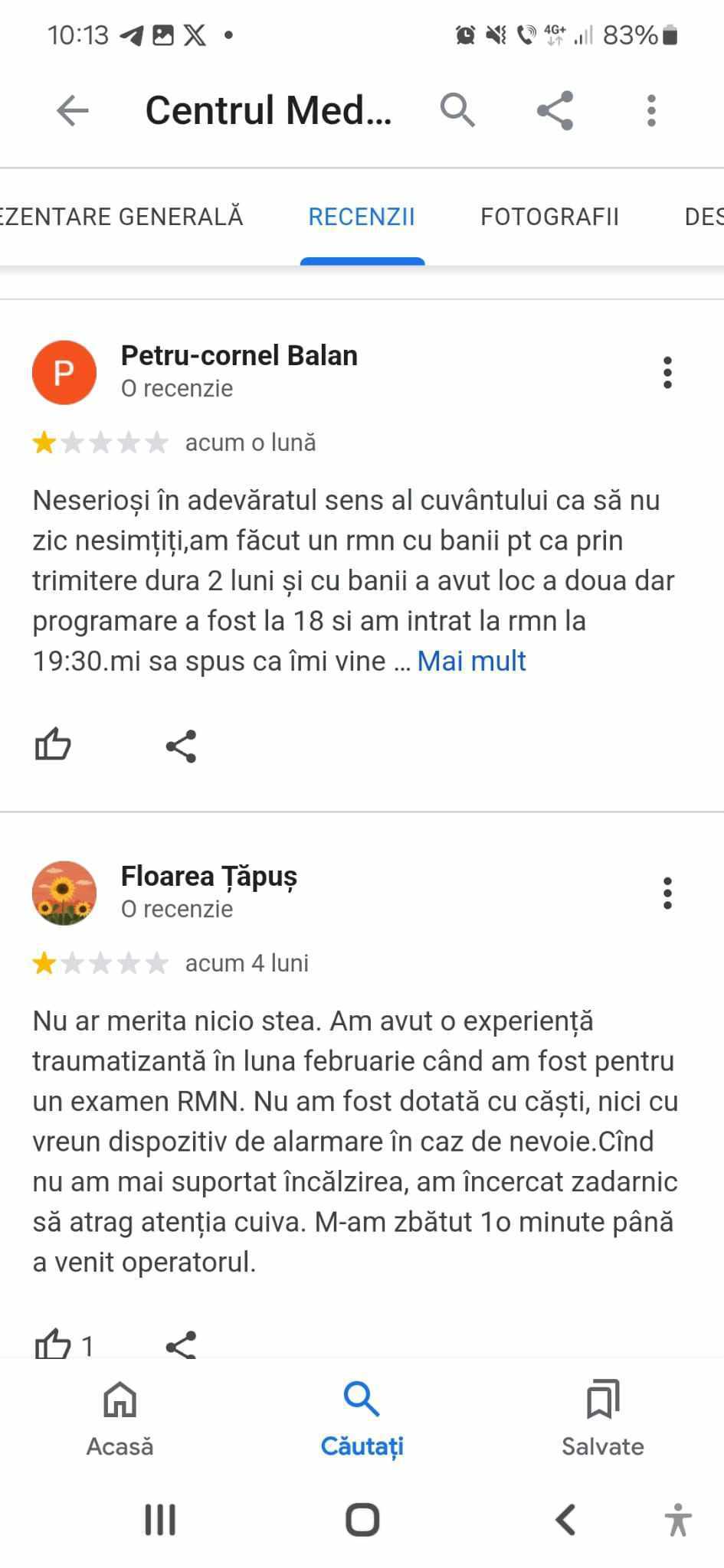Switch to the Prezentare generală tab

point(121,217)
